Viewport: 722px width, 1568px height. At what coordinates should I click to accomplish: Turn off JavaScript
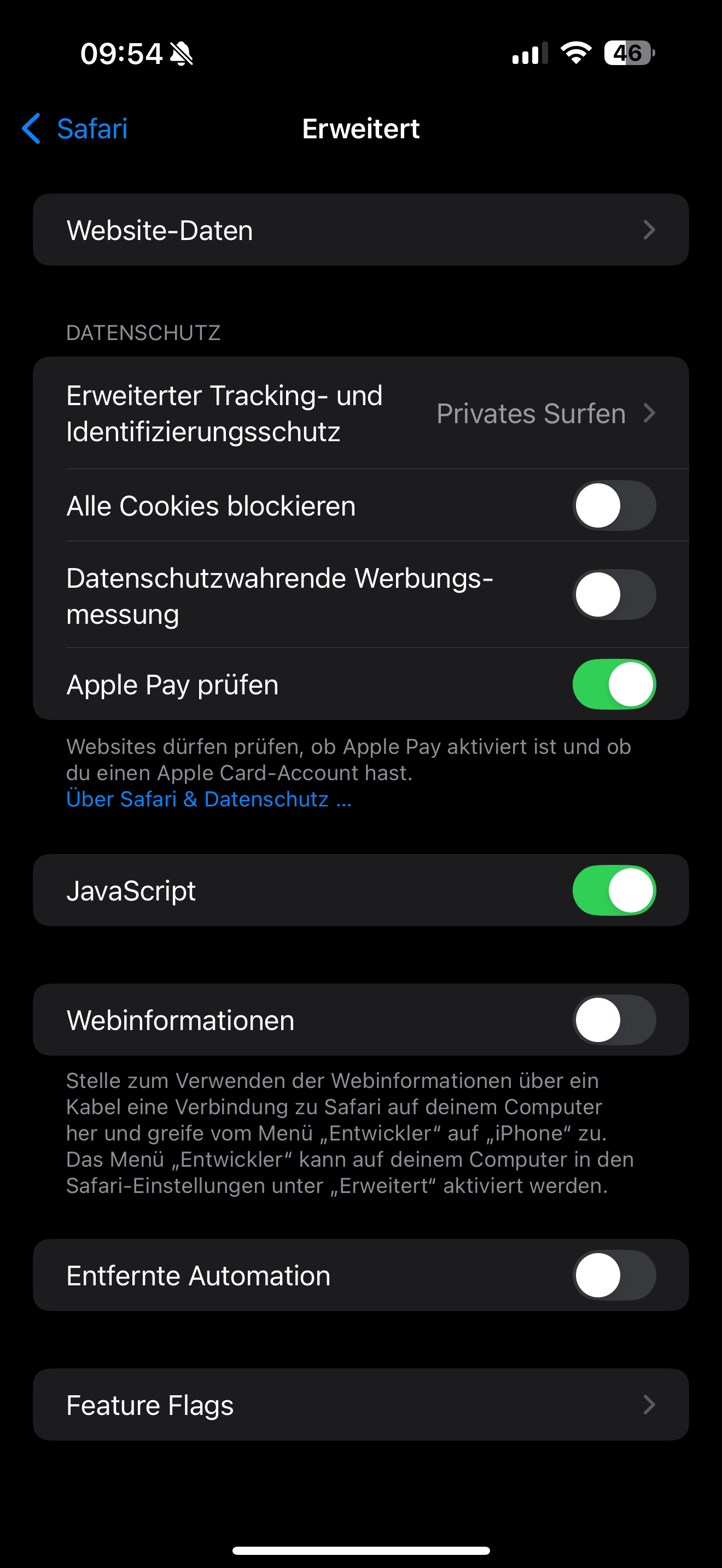pos(614,891)
